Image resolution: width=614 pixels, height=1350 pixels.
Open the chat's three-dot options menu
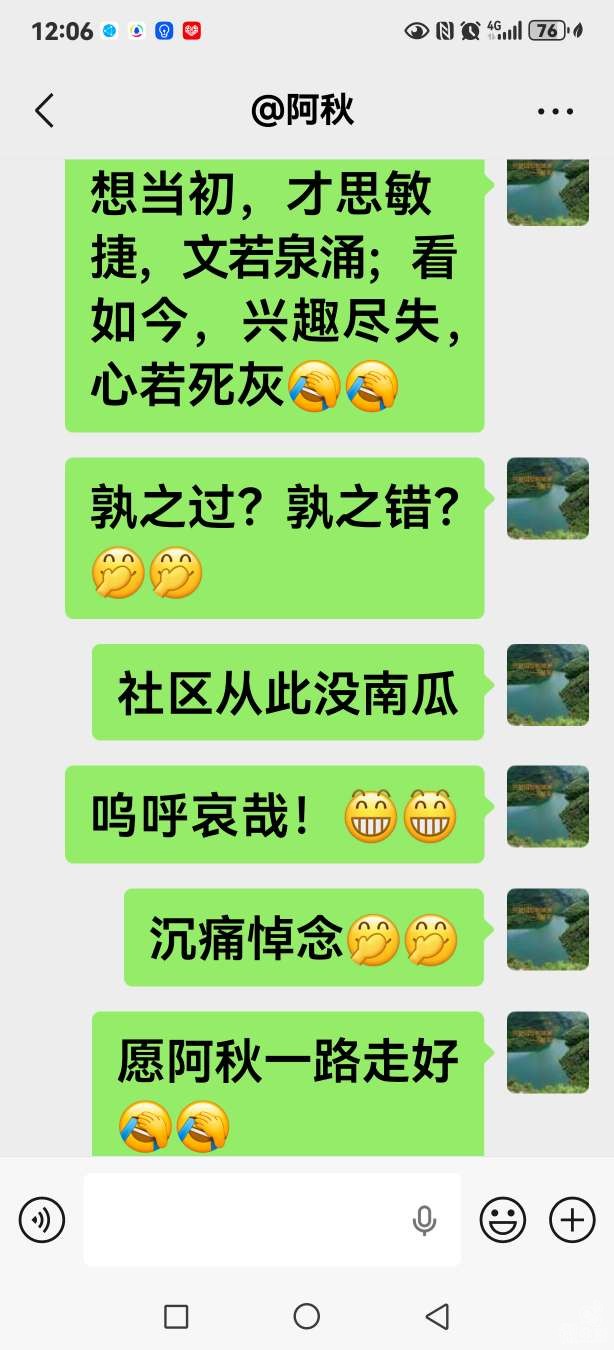tap(555, 111)
